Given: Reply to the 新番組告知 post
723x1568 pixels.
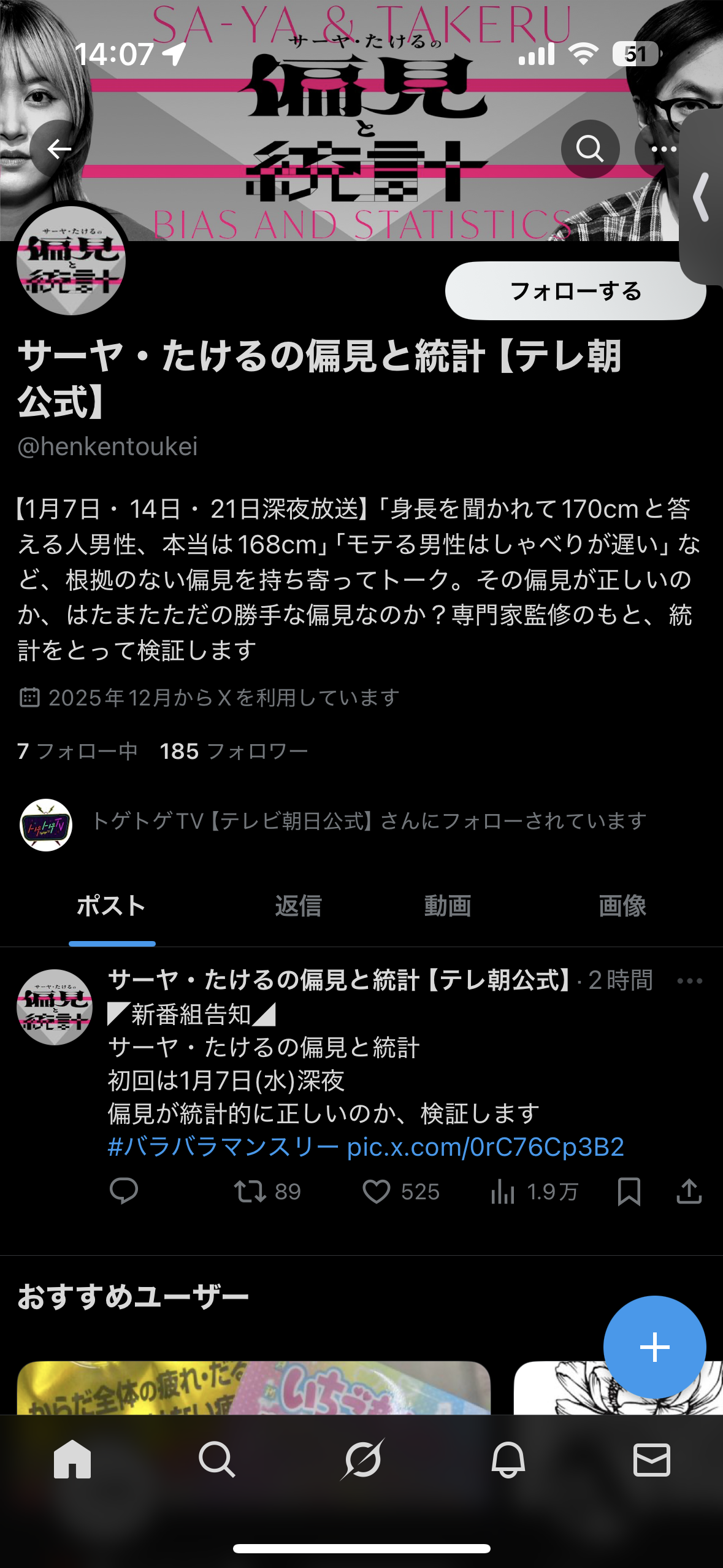Looking at the screenshot, I should 124,1191.
